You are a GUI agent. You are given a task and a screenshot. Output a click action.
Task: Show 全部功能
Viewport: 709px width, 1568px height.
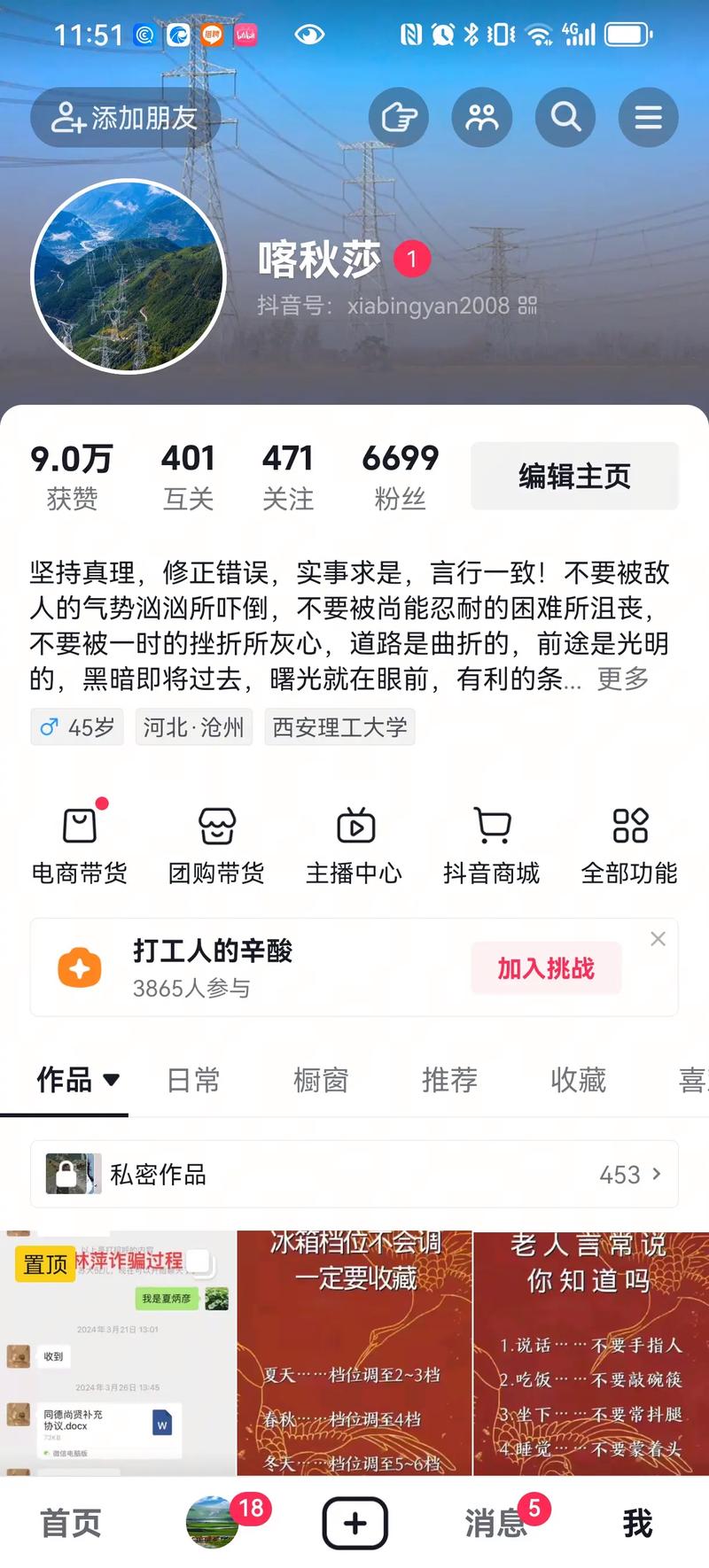point(629,845)
